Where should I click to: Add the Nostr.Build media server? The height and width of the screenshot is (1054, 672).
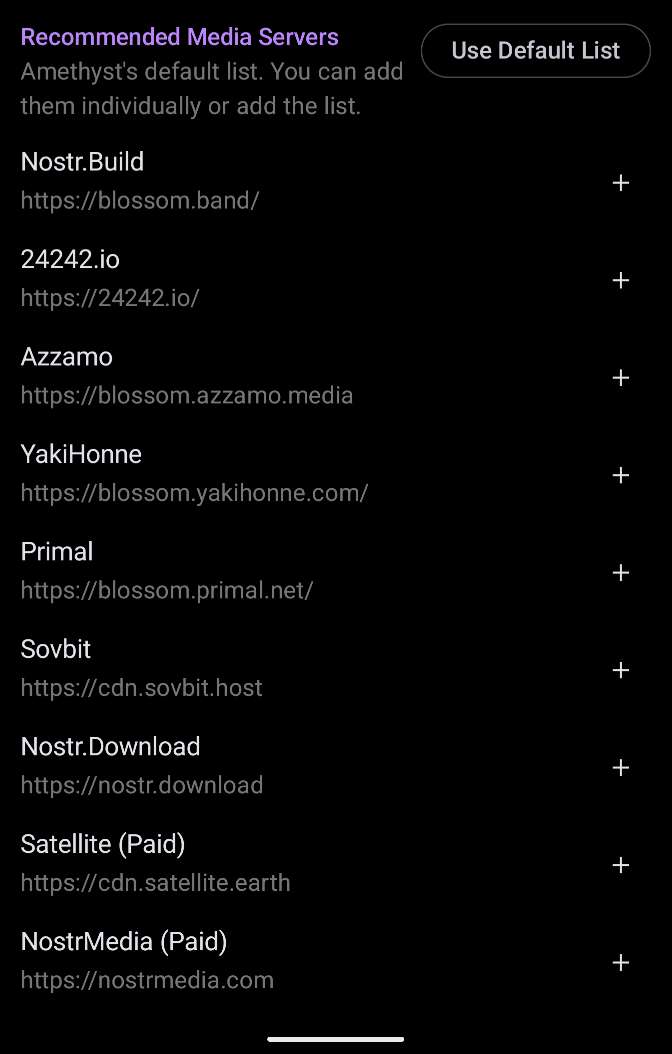(621, 183)
